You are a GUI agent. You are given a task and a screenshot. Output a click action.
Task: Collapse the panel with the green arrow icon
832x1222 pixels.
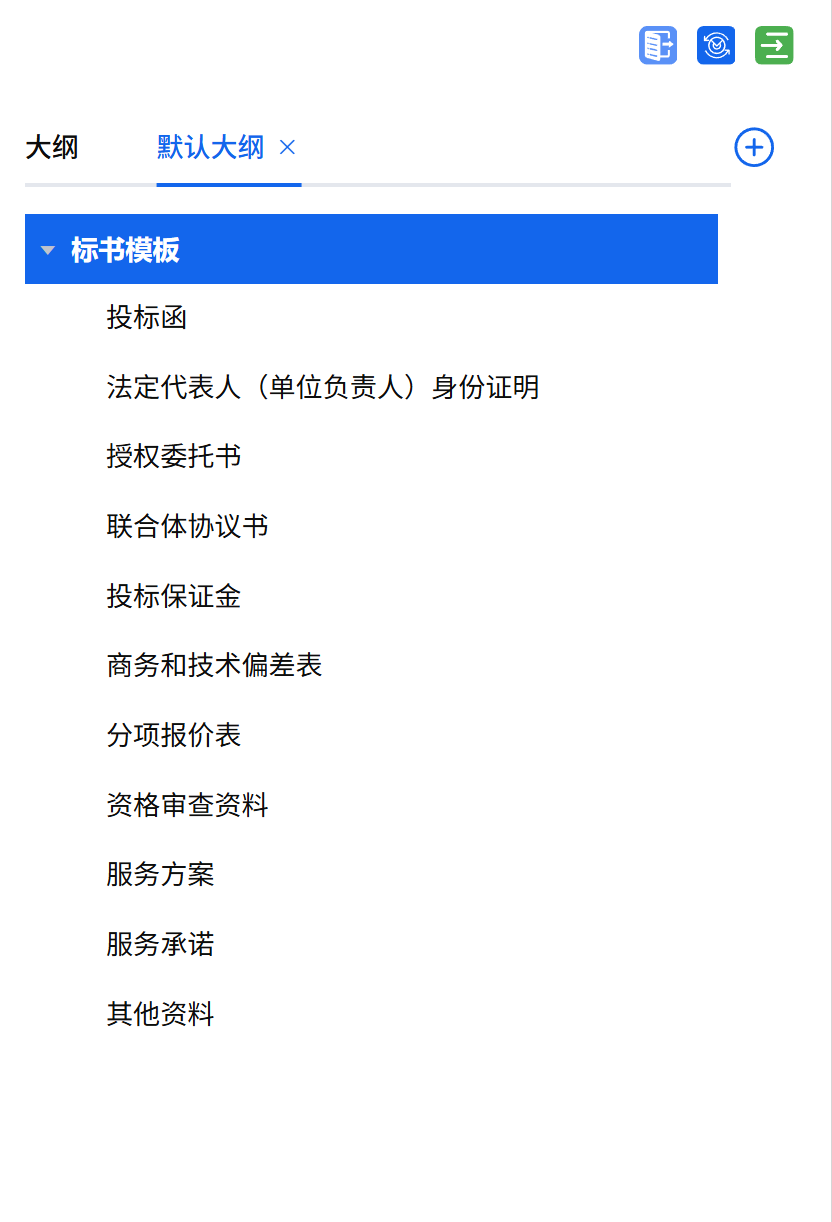[x=774, y=46]
